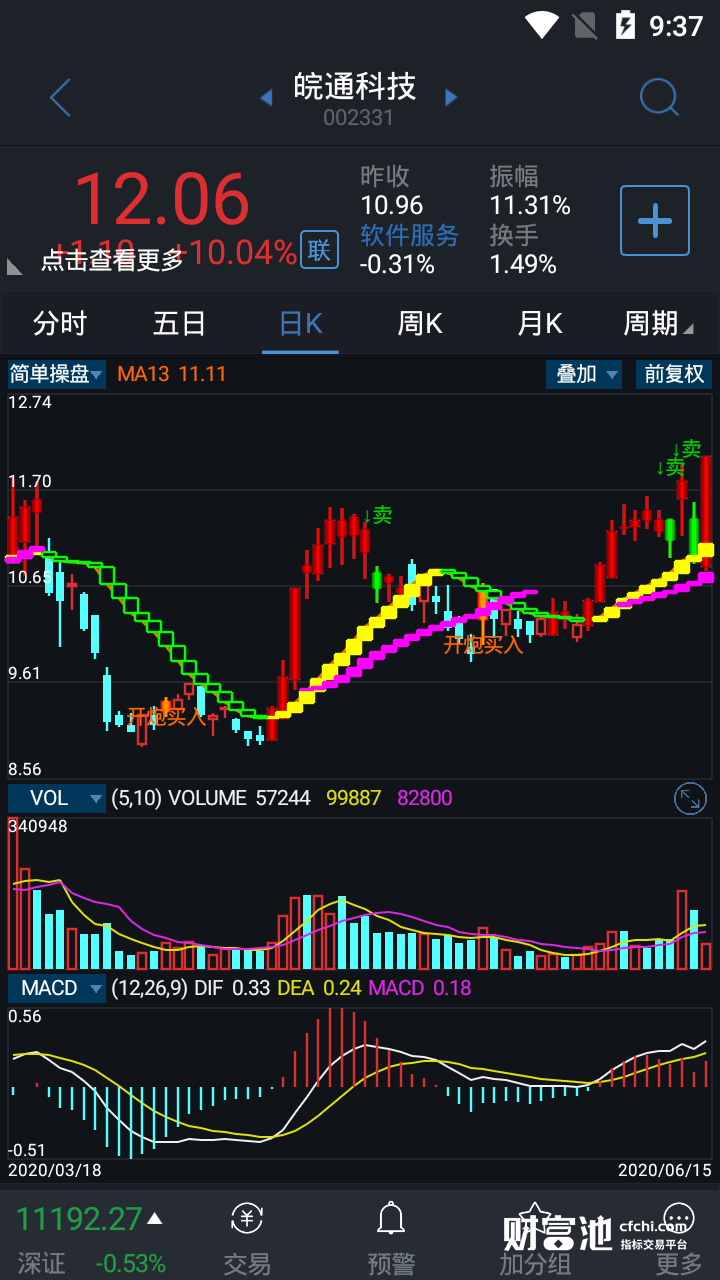This screenshot has width=720, height=1280.
Task: Switch to the 五日 chart tab
Action: point(180,324)
